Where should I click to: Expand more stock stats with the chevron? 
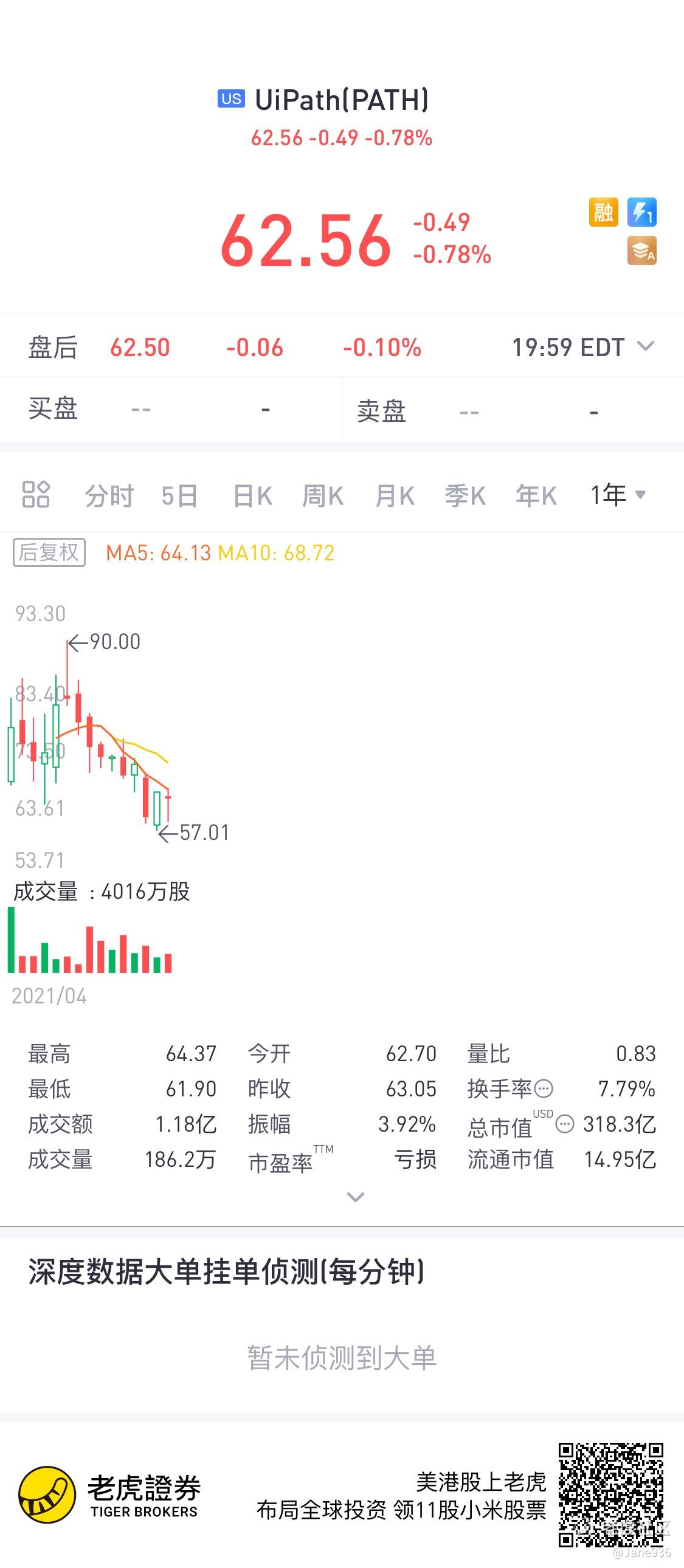[x=355, y=1197]
